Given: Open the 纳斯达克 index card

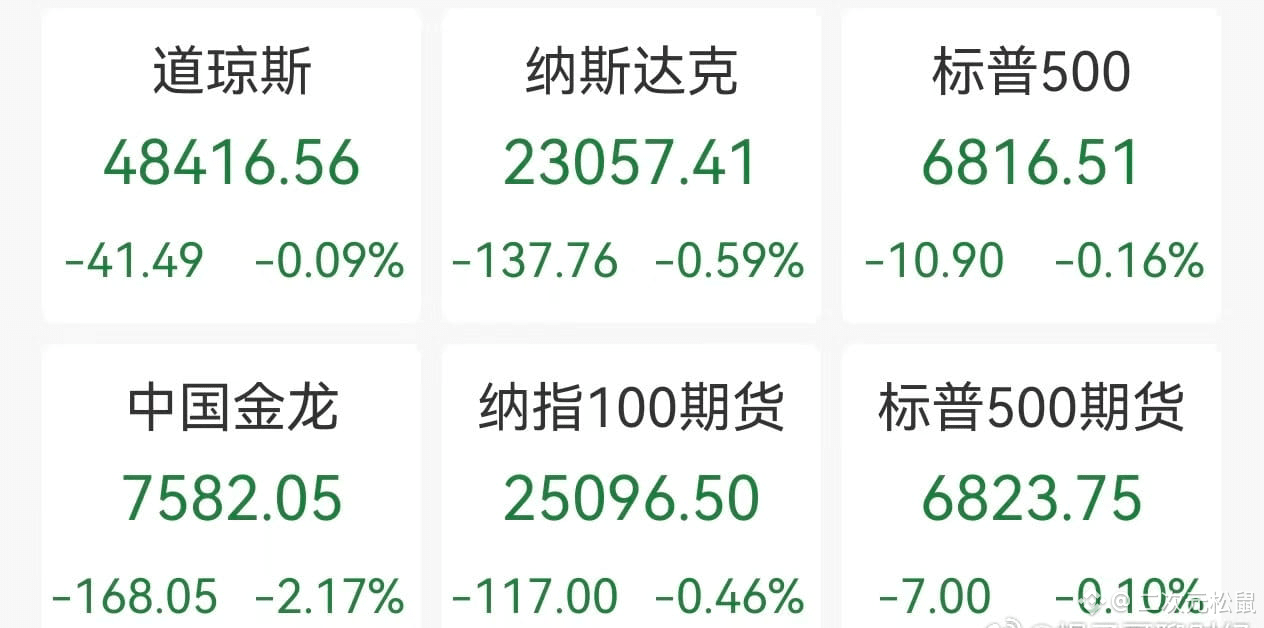Looking at the screenshot, I should pos(630,165).
